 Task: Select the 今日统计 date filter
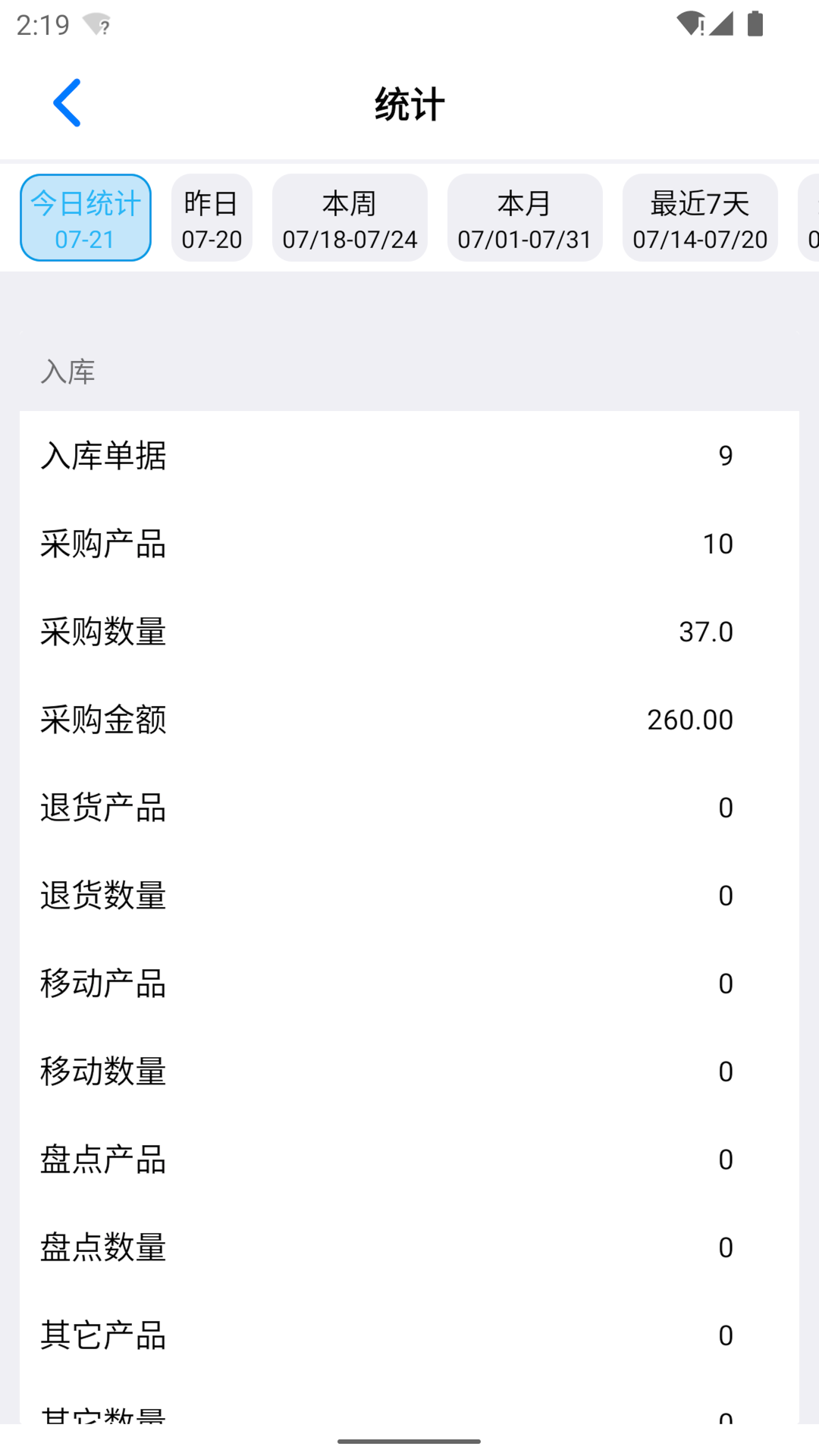84,218
